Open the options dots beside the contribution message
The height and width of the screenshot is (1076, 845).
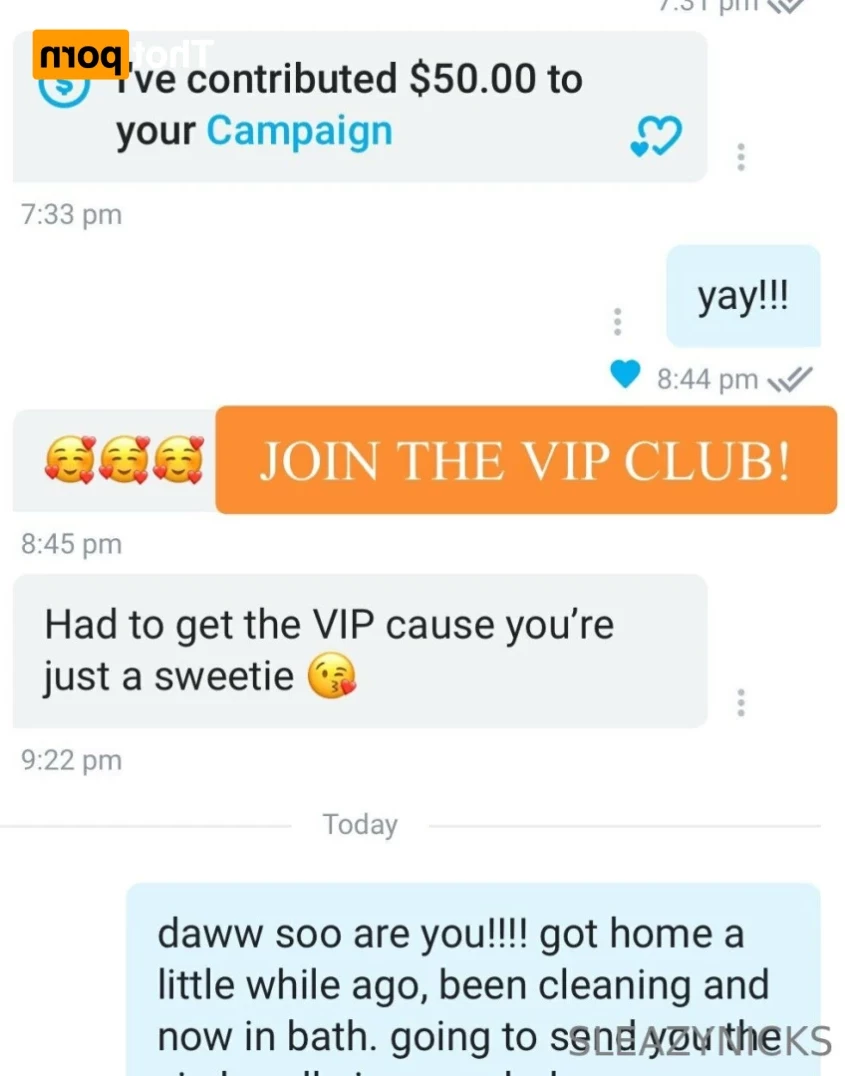click(x=741, y=157)
